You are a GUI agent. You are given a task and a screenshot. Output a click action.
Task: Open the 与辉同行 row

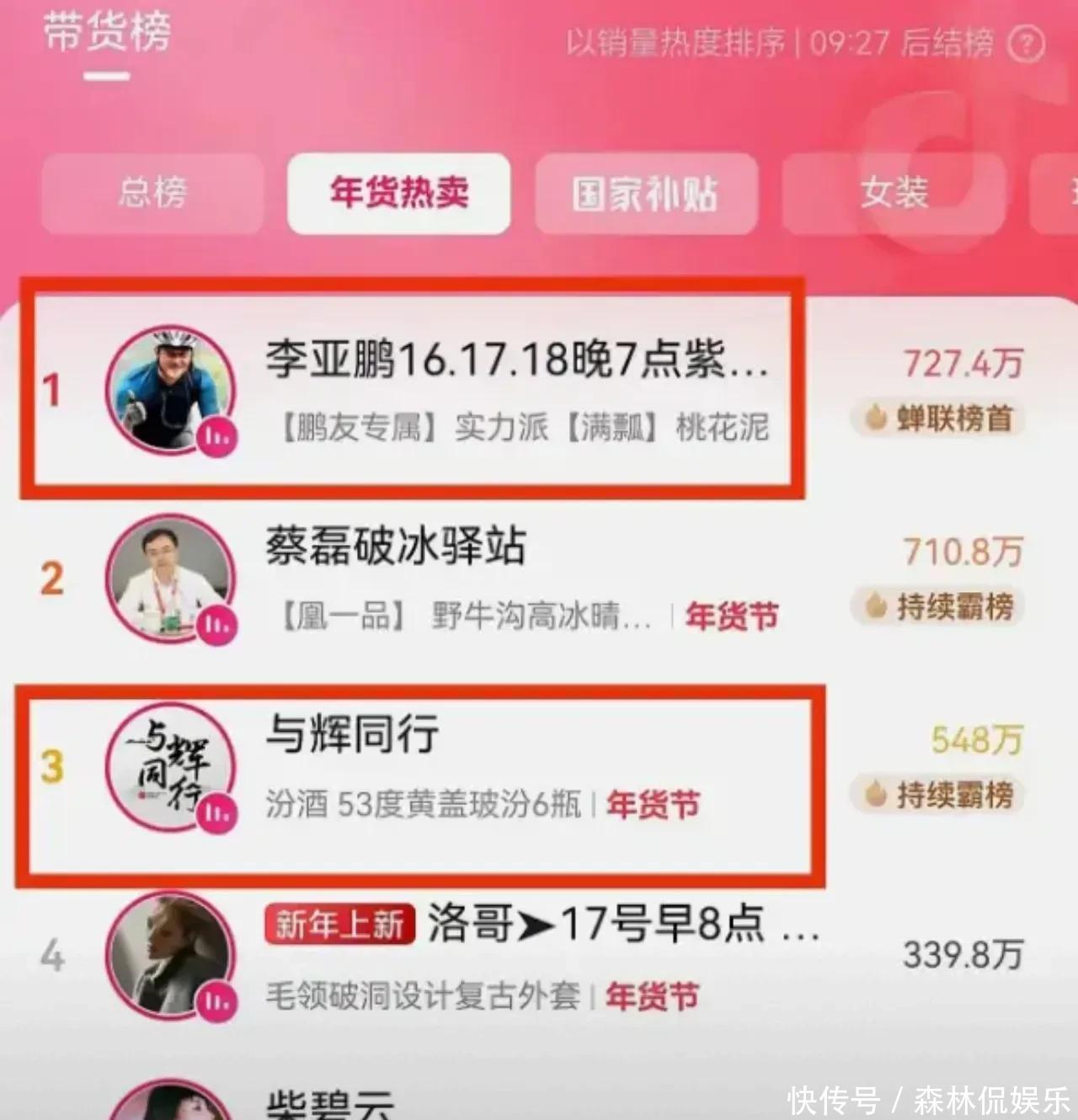point(539,768)
